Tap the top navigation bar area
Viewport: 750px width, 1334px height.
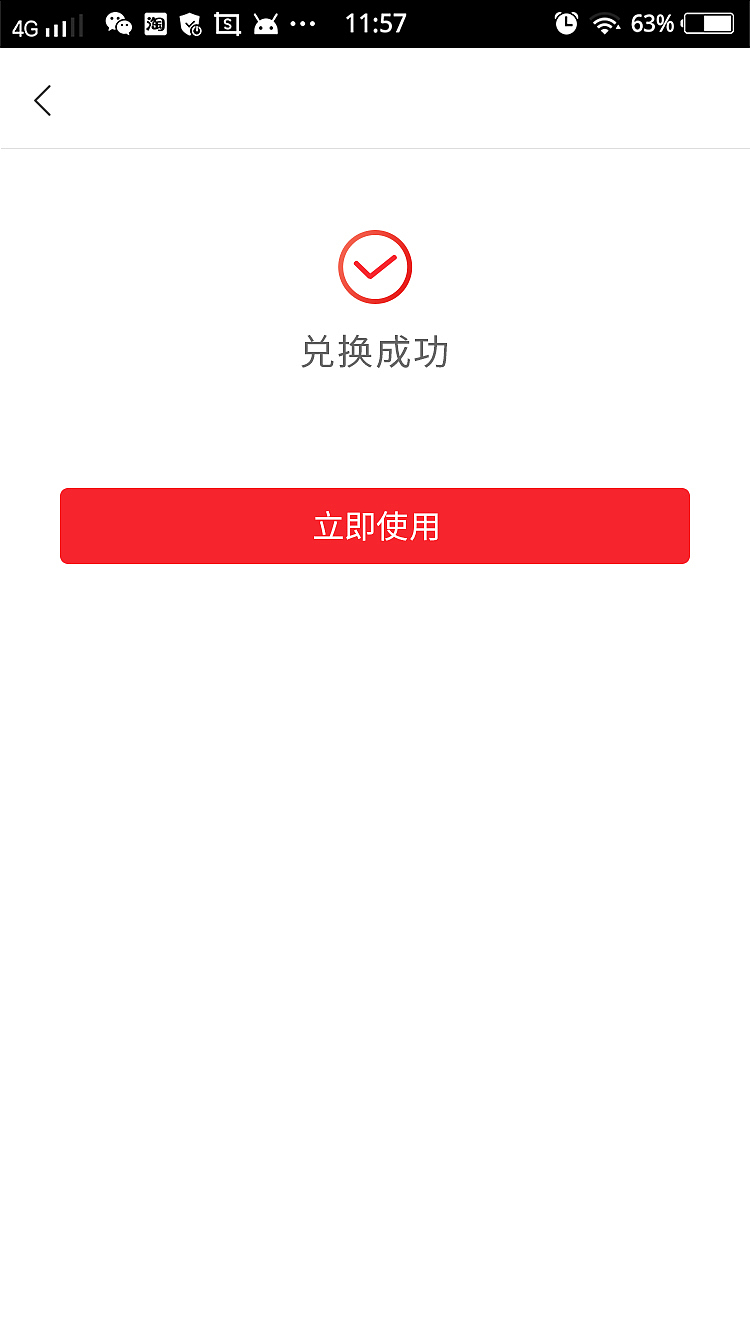375,100
